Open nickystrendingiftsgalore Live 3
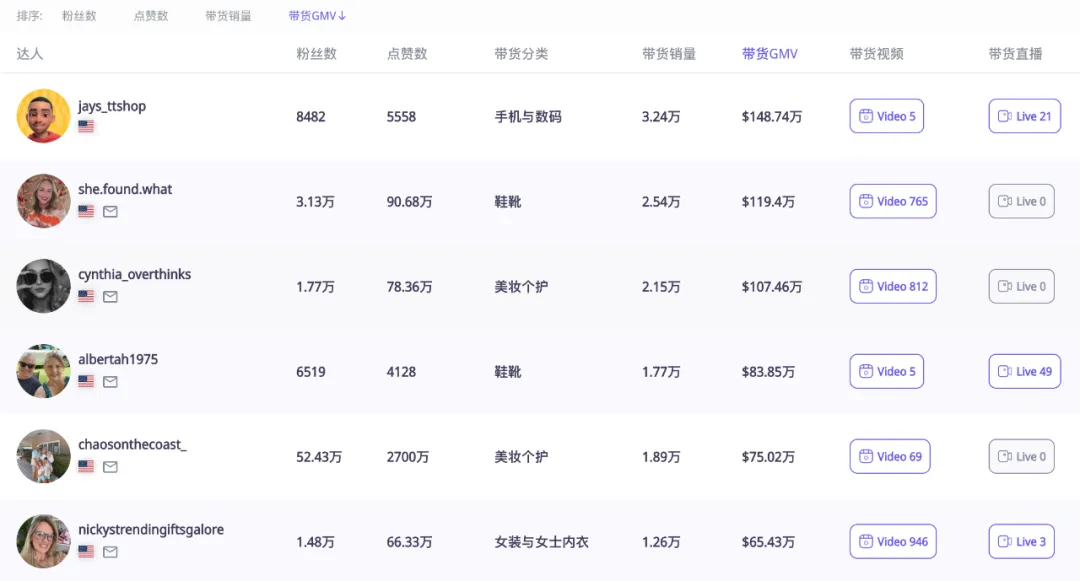The height and width of the screenshot is (581, 1080). (1022, 541)
